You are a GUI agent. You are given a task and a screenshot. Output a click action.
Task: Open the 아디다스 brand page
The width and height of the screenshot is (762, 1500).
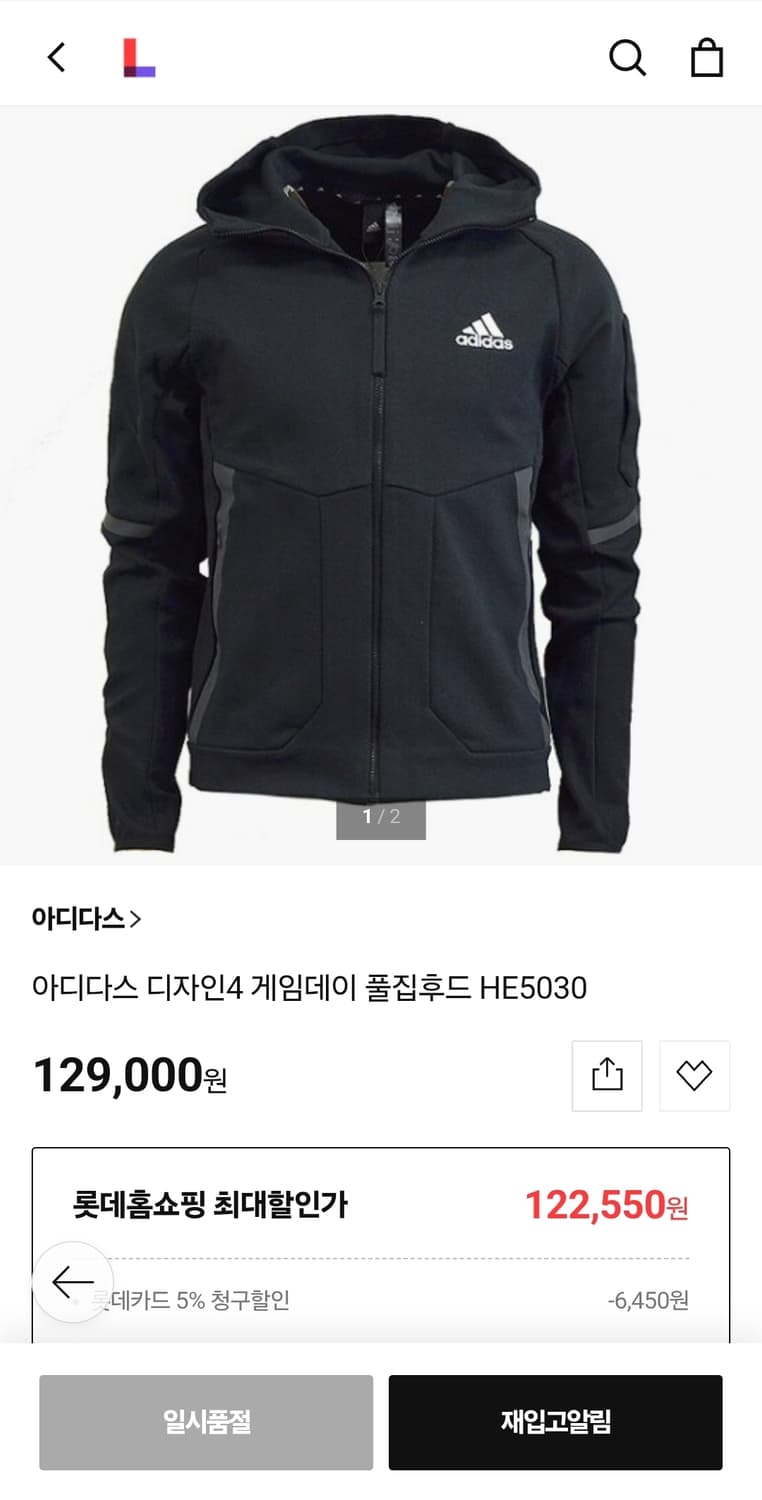coord(80,915)
